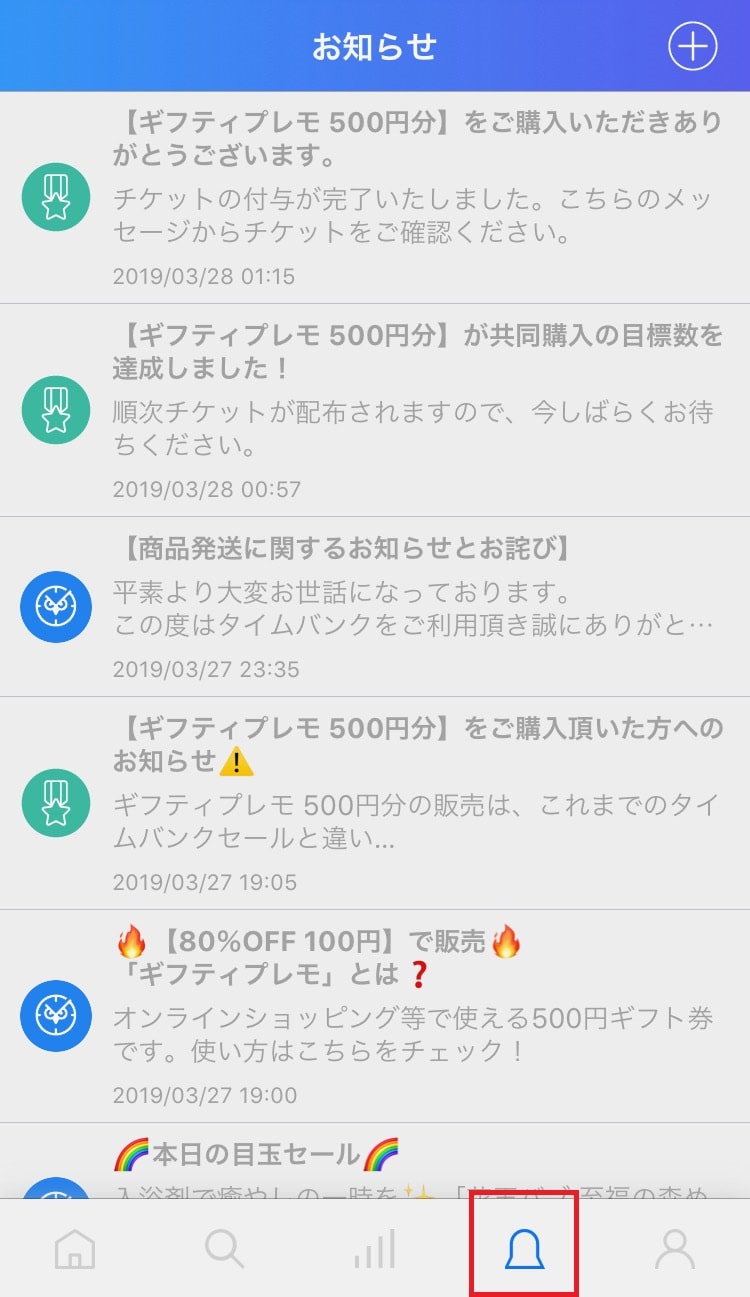Open the 共同購入の目標数を達成 notice
Viewport: 750px width, 1297px height.
[x=375, y=410]
